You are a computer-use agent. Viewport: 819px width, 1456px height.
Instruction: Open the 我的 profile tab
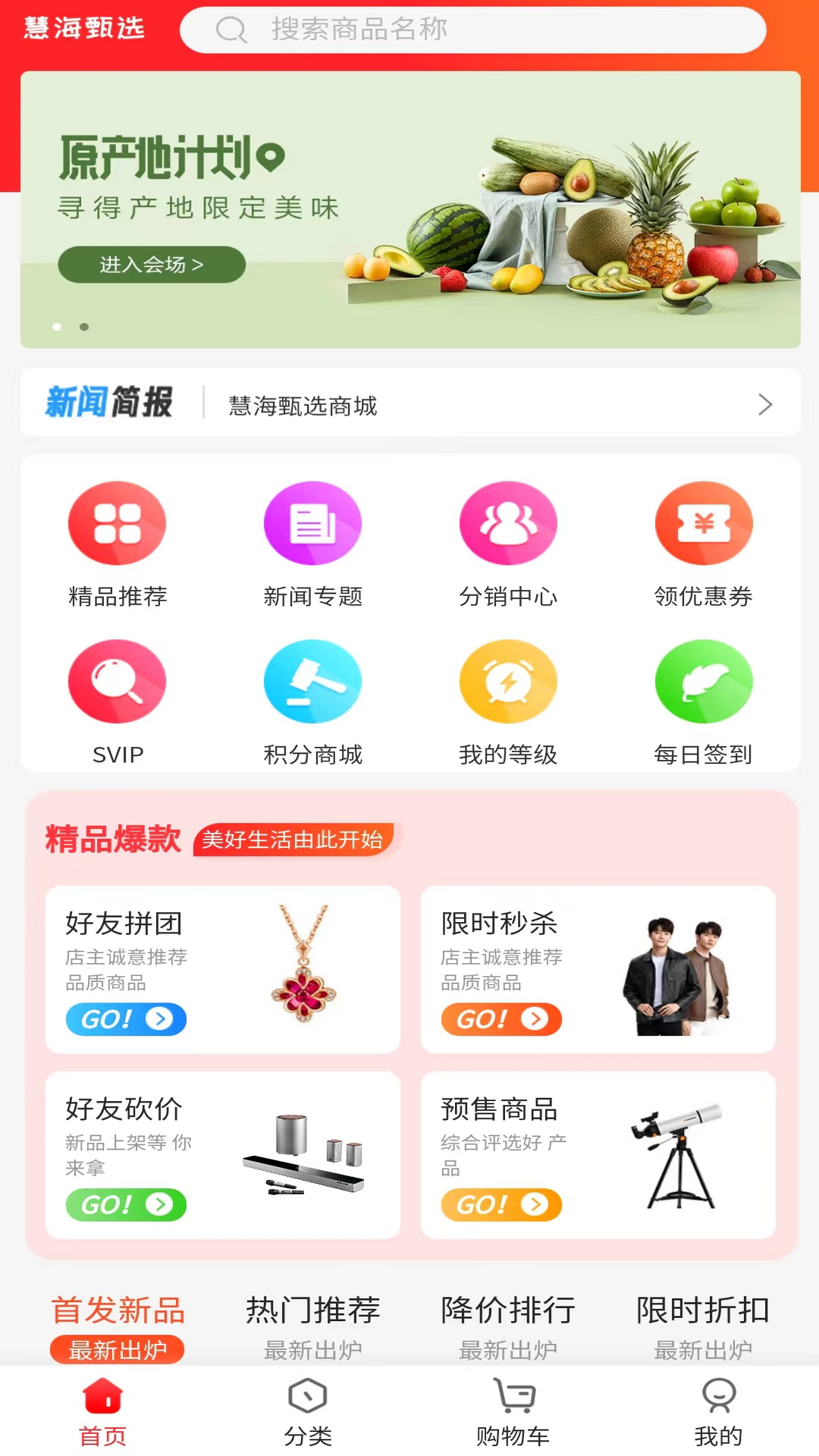click(717, 1409)
